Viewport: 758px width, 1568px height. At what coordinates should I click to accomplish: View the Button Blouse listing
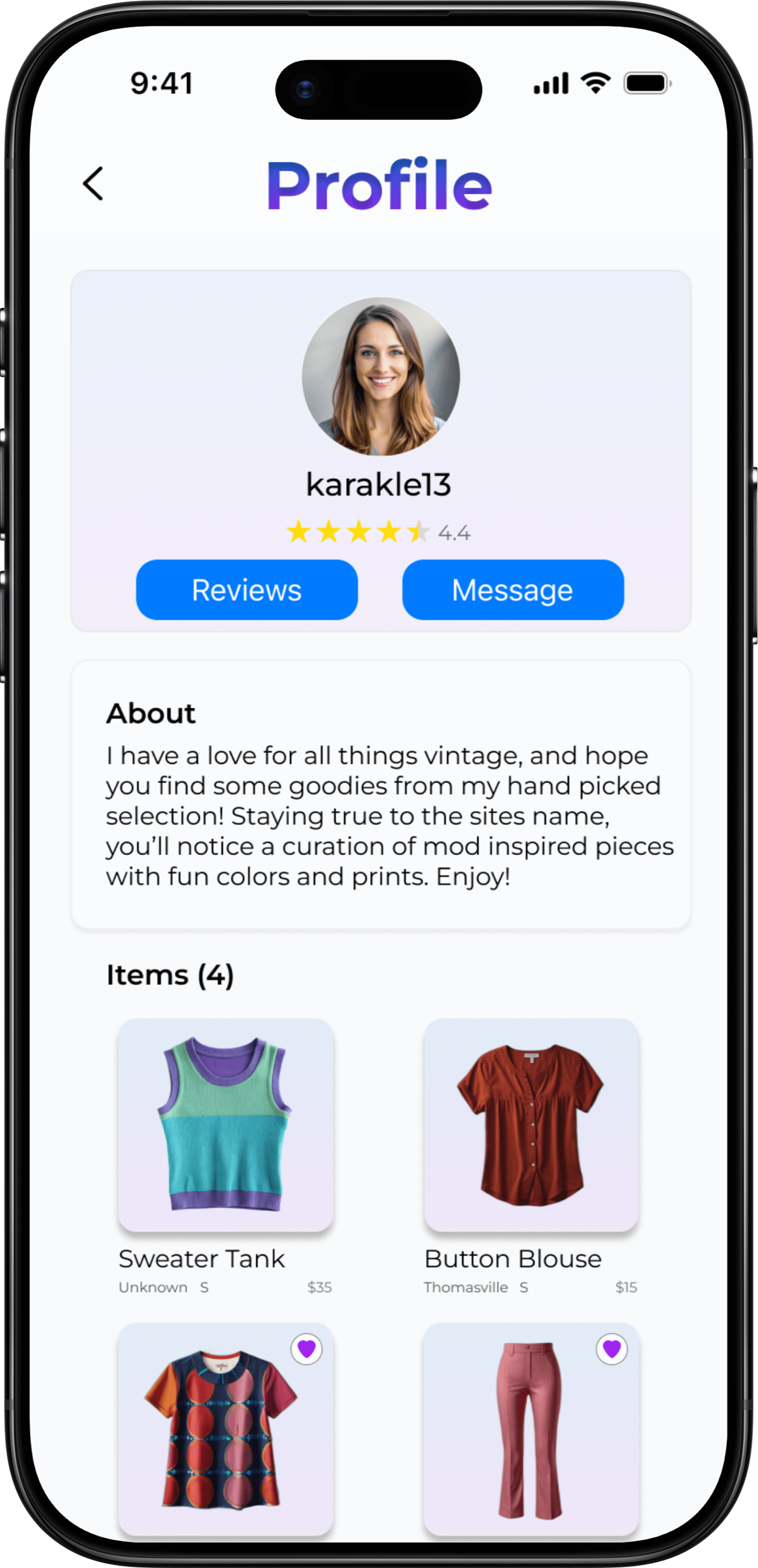coord(531,1124)
